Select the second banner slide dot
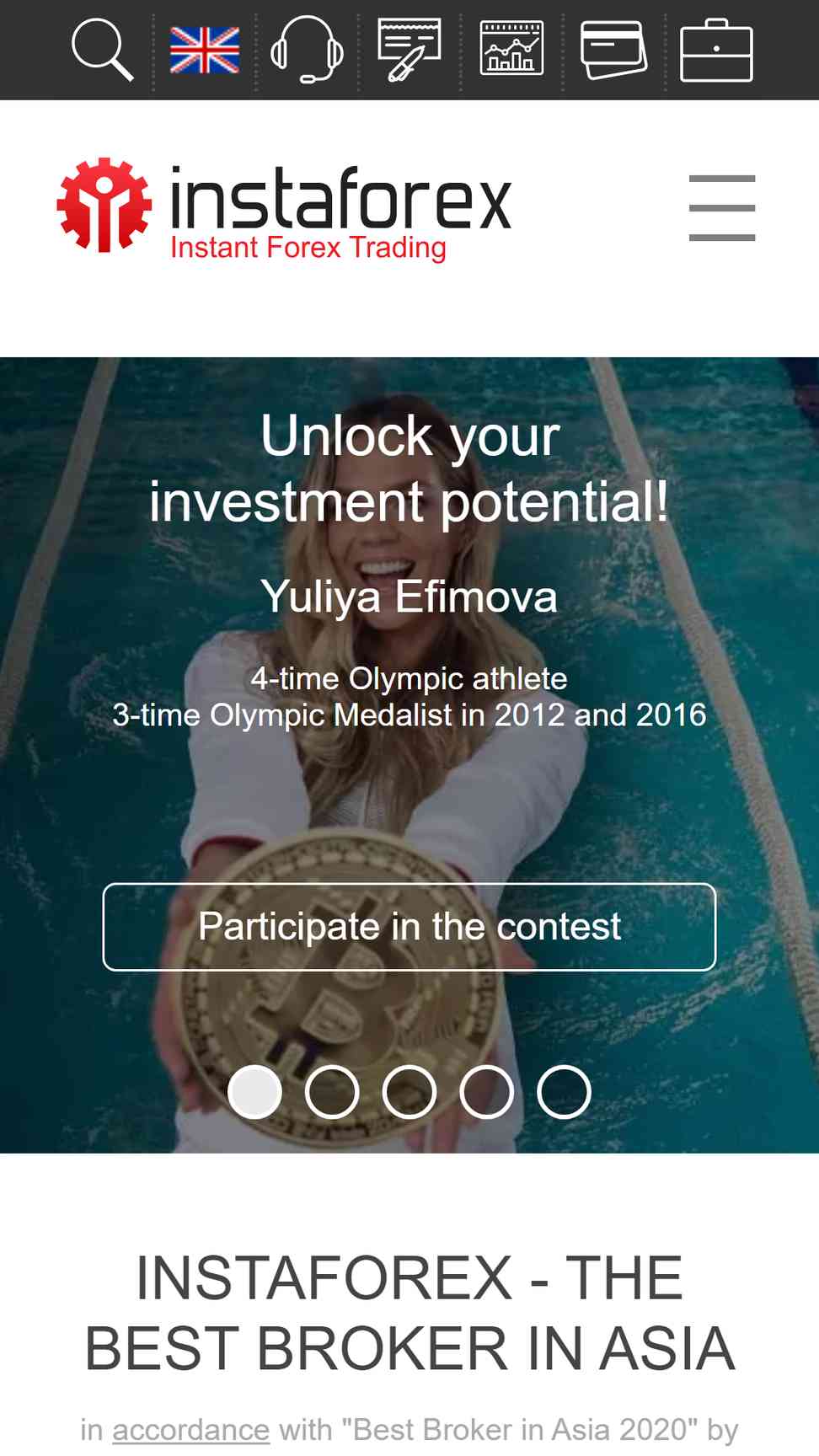Viewport: 819px width, 1456px height. click(332, 1092)
